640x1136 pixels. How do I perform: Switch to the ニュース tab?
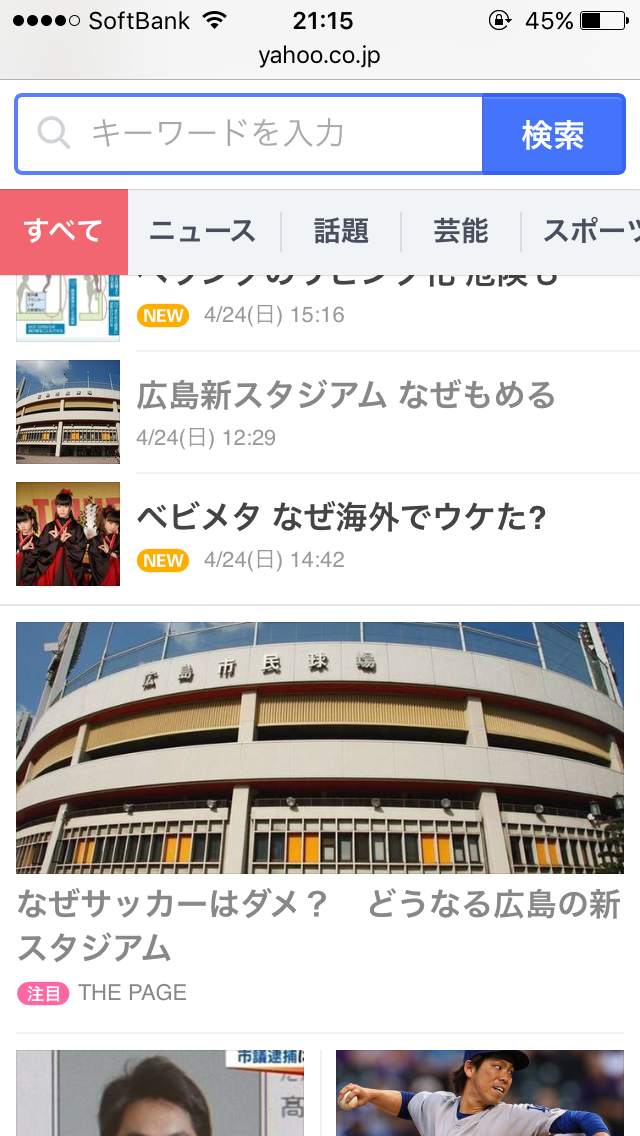tap(203, 232)
